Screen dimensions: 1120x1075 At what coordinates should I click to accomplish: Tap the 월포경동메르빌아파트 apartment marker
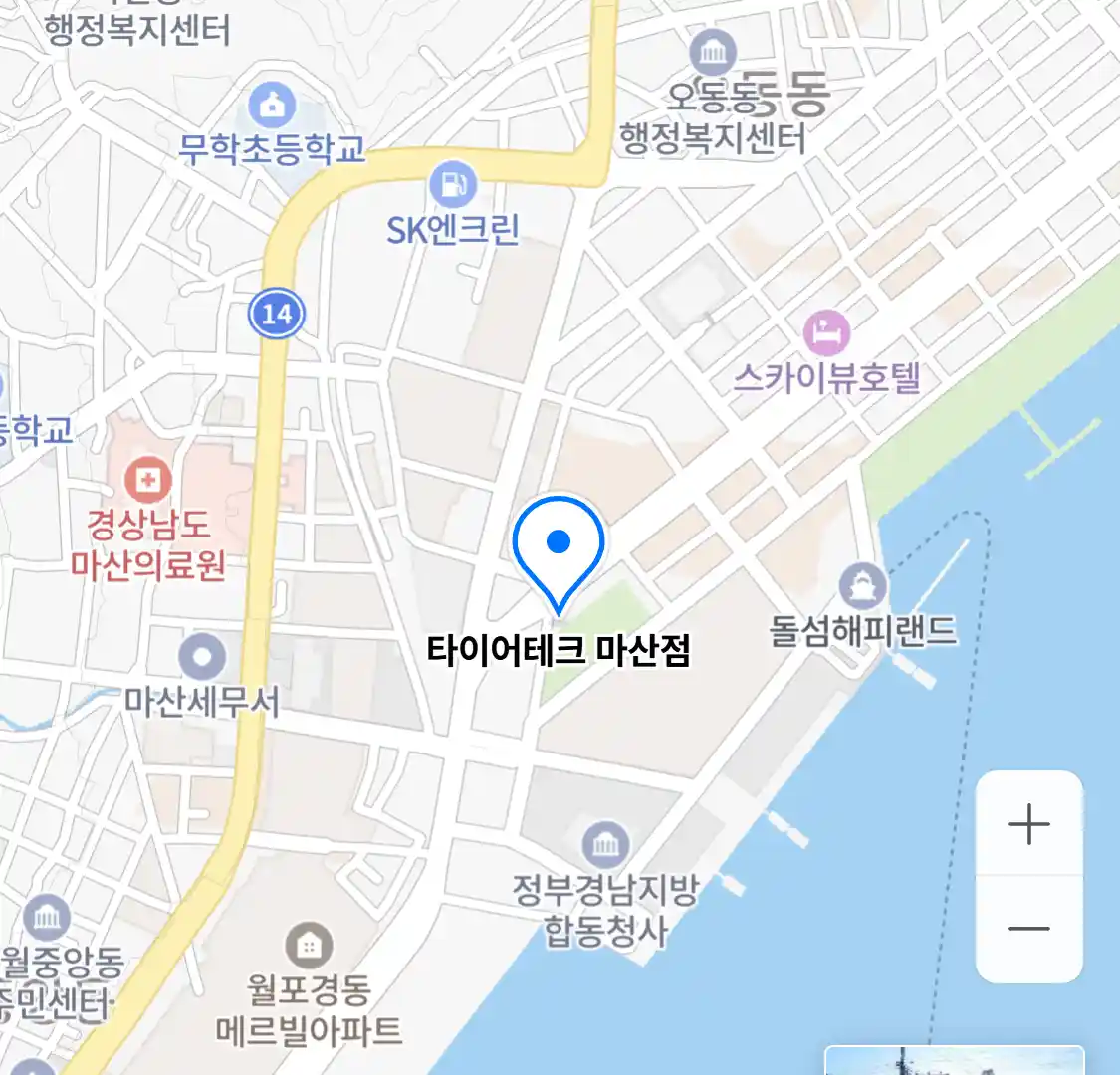tap(309, 945)
